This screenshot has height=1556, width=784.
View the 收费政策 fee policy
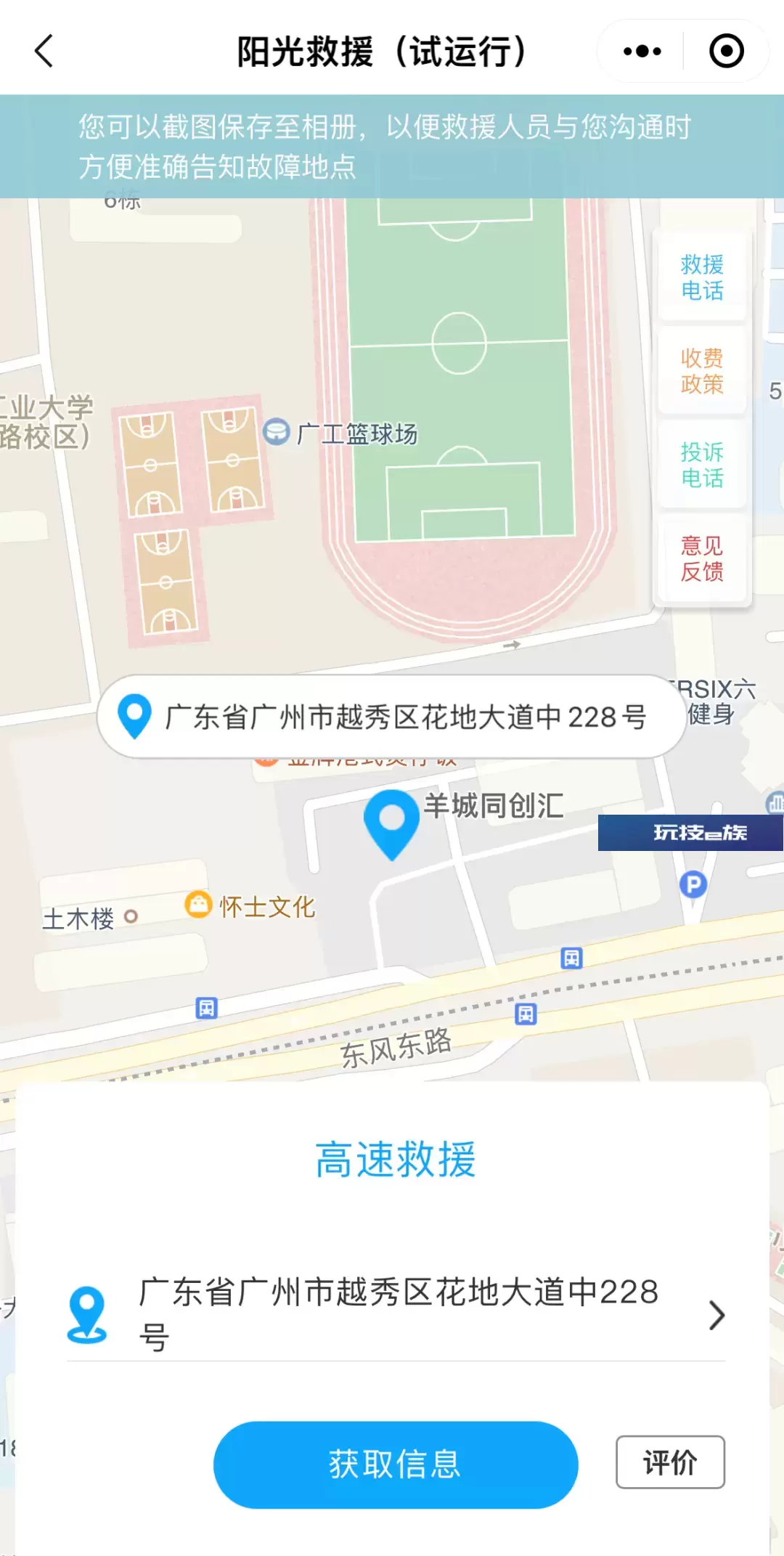point(702,371)
